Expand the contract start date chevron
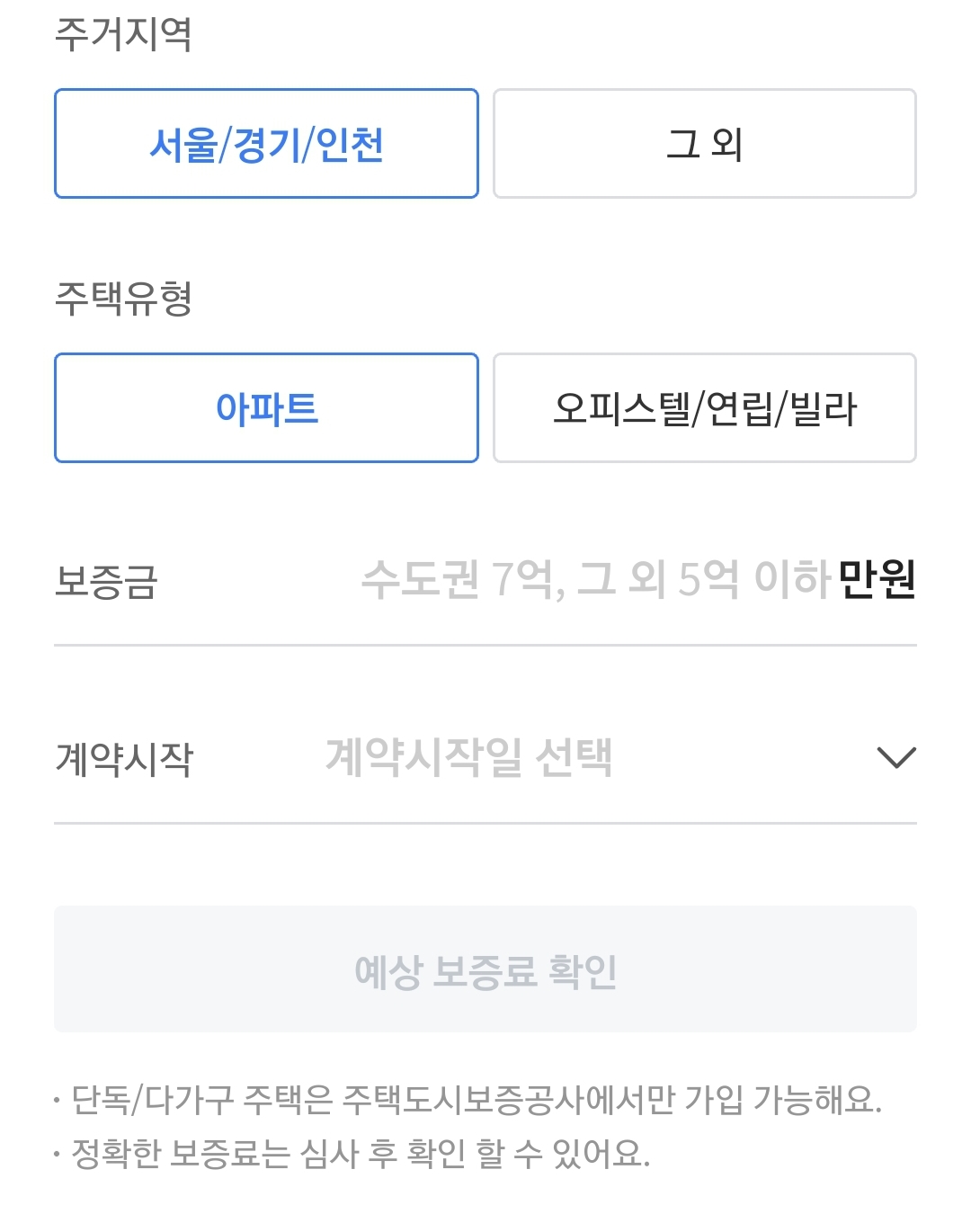This screenshot has height=1232, width=971. (895, 758)
